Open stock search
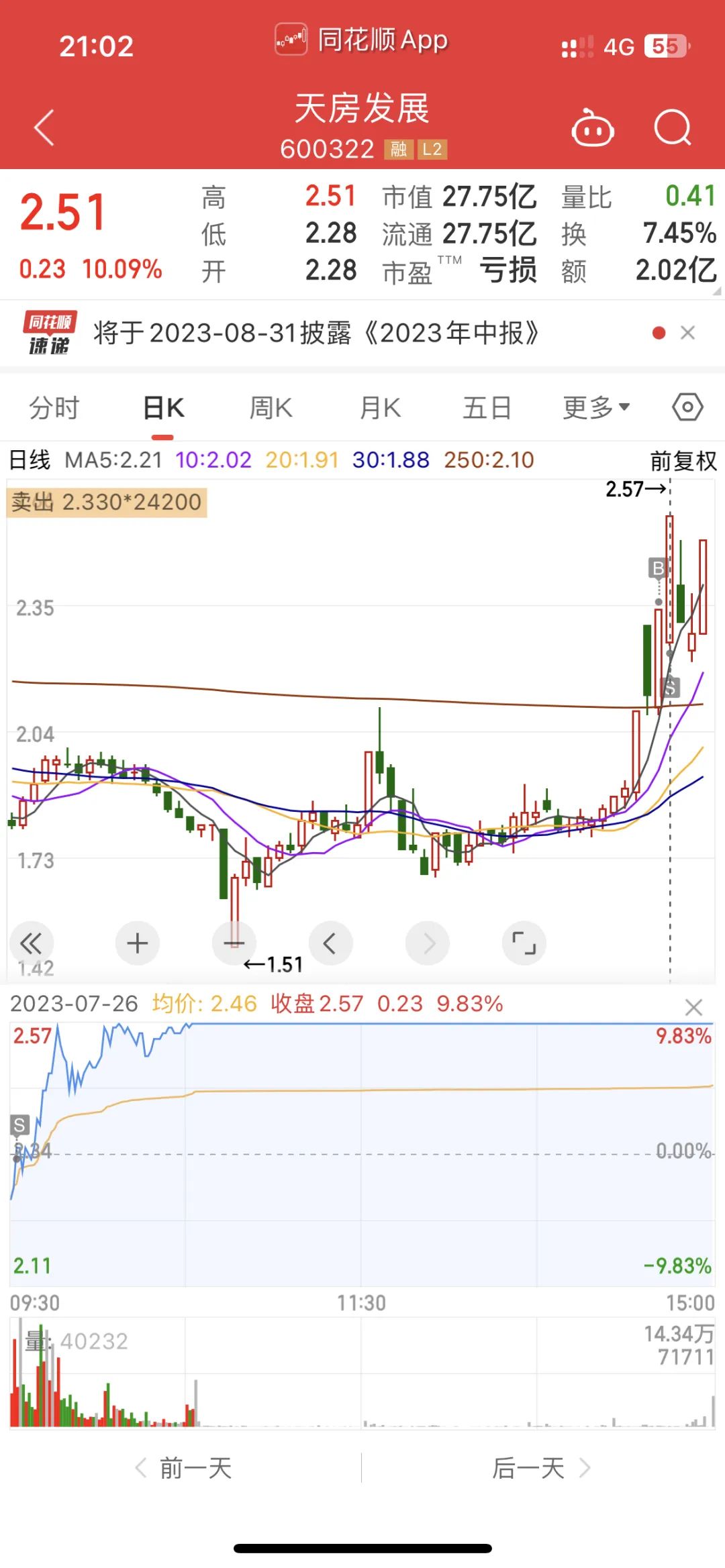 click(672, 127)
